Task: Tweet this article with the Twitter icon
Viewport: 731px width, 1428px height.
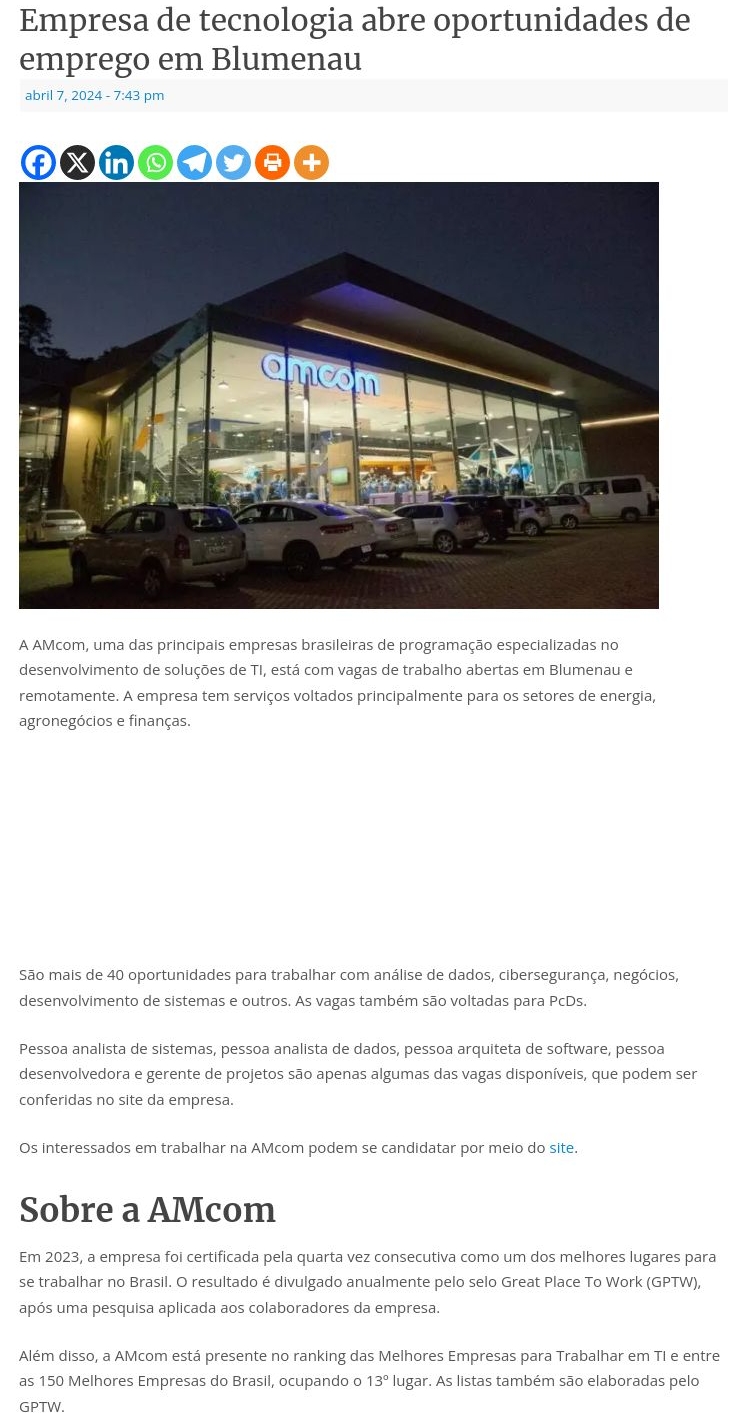Action: (x=234, y=162)
